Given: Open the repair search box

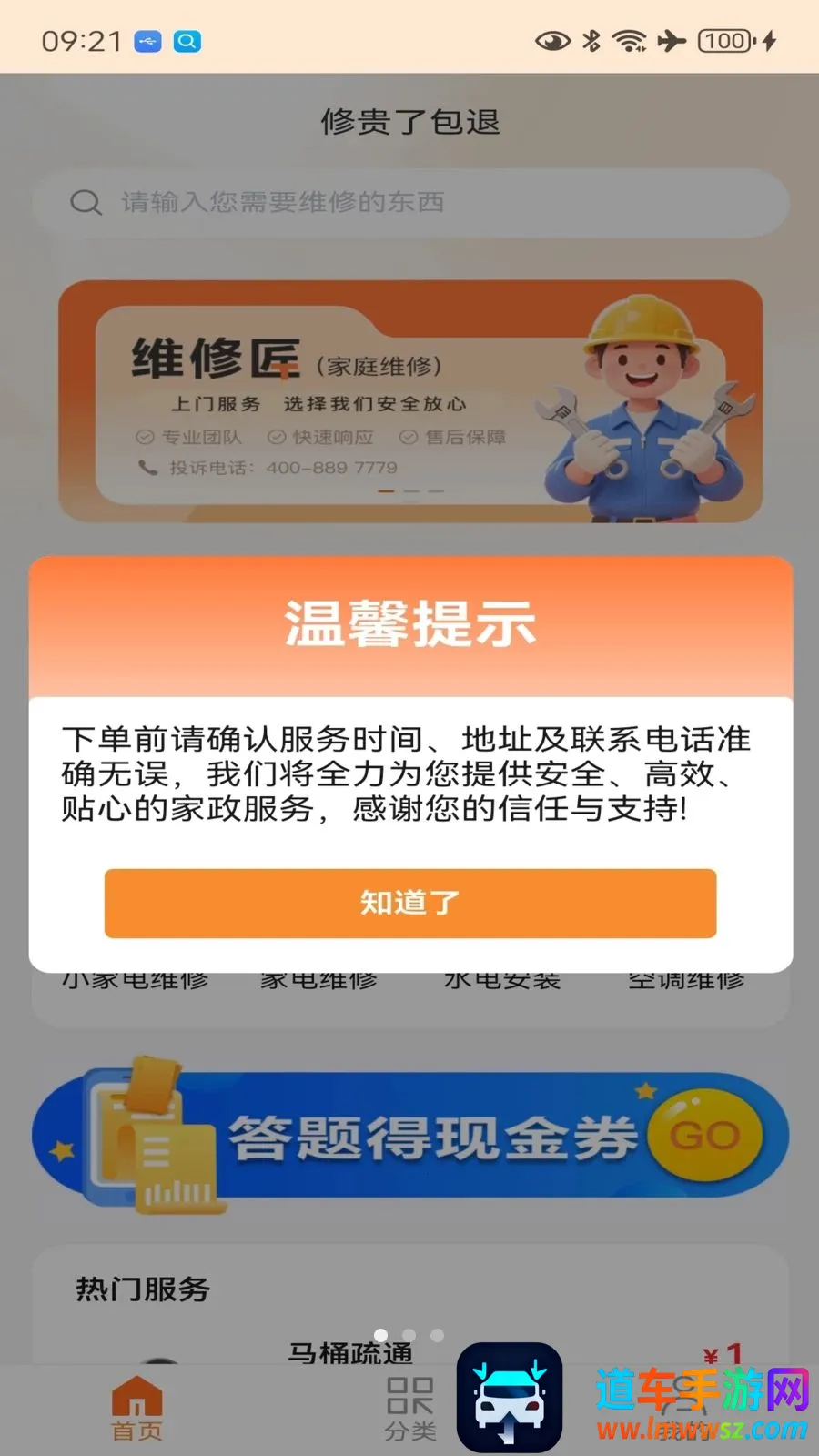Looking at the screenshot, I should pyautogui.click(x=410, y=202).
